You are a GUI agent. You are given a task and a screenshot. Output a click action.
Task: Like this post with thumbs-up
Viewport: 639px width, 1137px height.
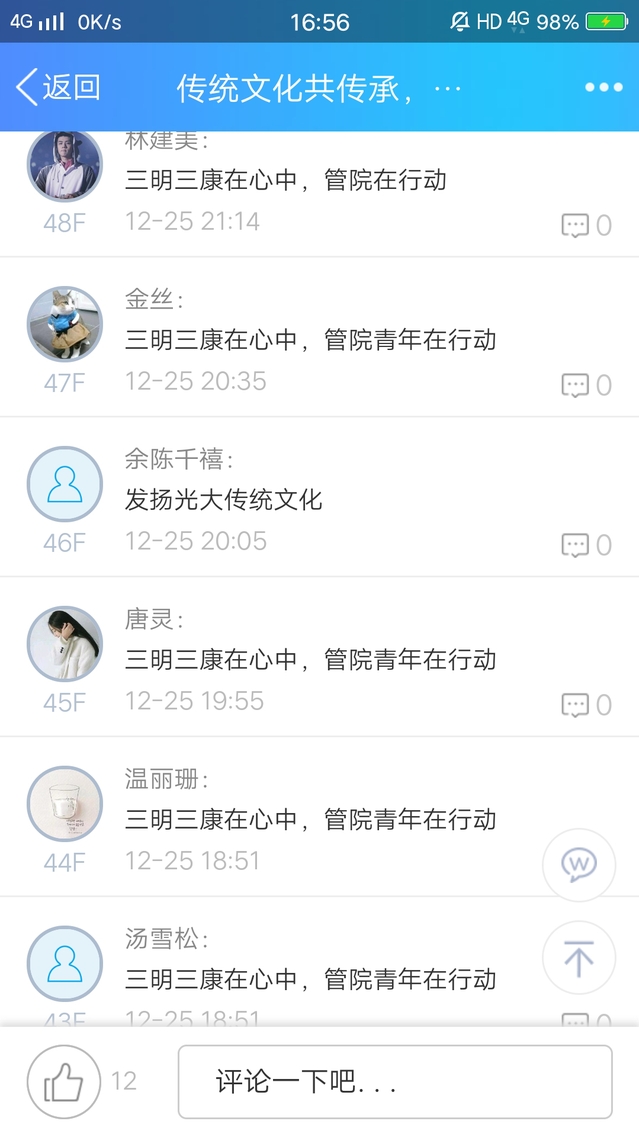point(64,1082)
